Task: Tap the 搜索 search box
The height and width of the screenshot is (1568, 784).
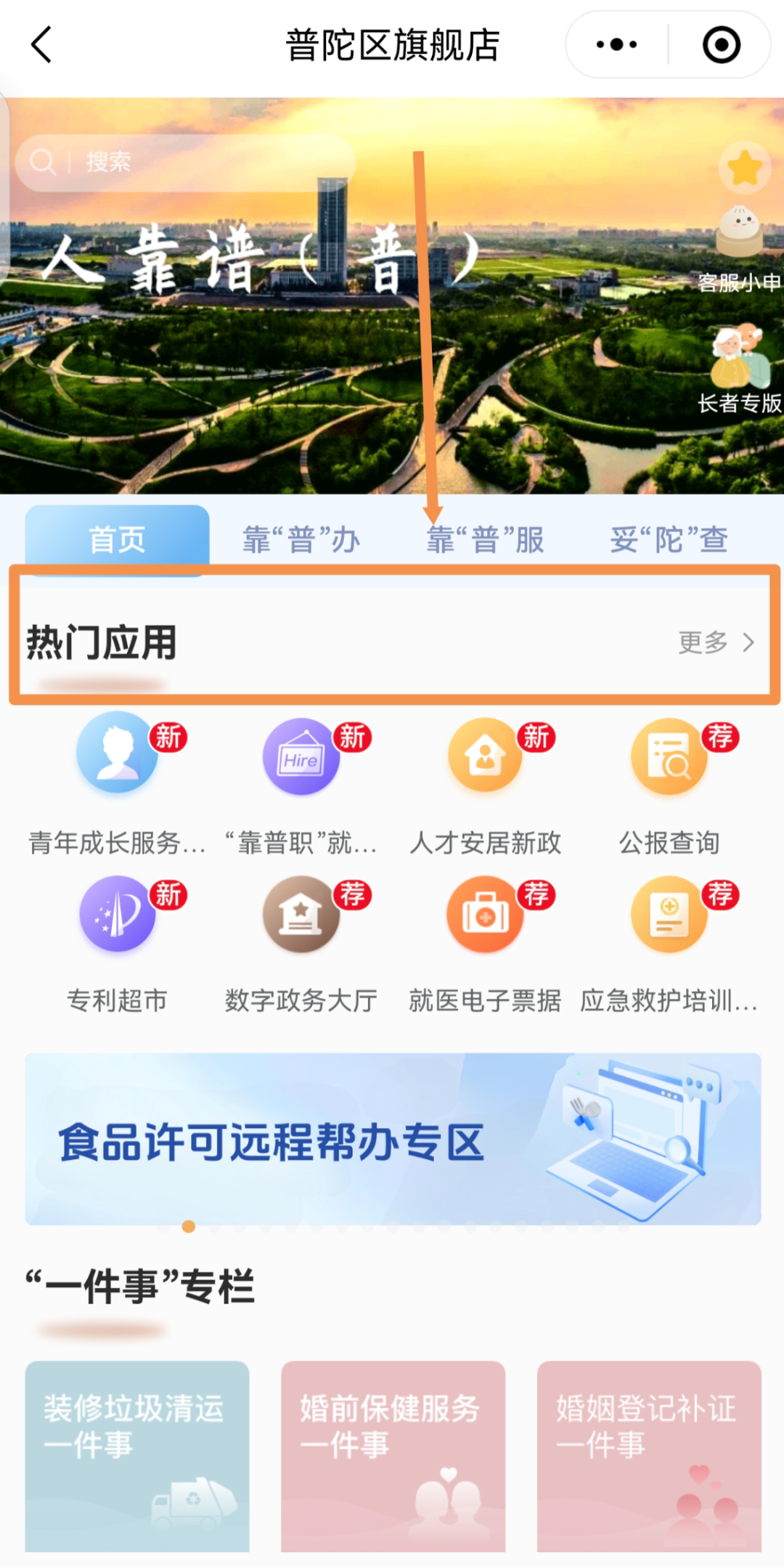Action: click(185, 162)
